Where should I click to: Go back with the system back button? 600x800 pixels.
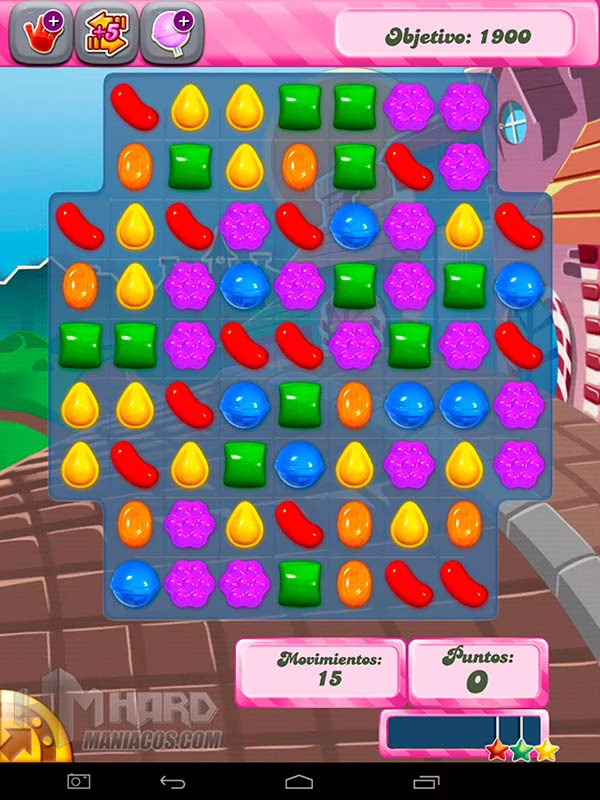[x=172, y=780]
